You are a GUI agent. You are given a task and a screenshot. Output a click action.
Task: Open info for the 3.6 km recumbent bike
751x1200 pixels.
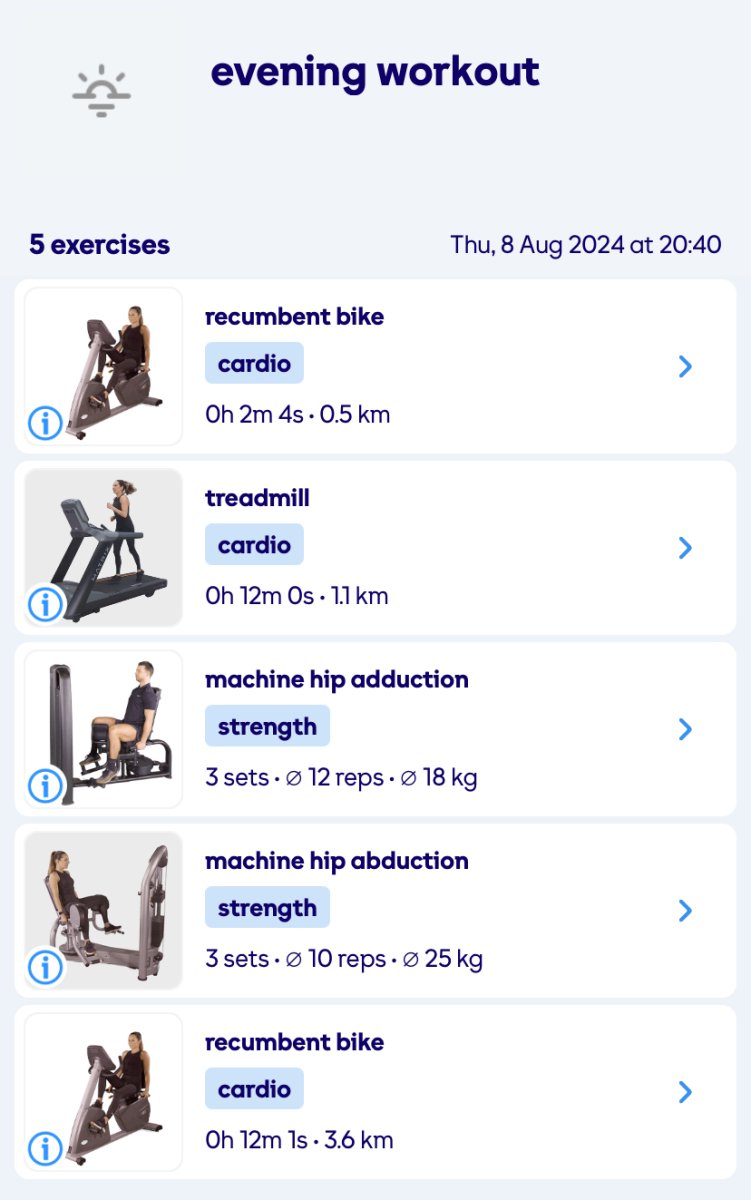(x=45, y=1148)
